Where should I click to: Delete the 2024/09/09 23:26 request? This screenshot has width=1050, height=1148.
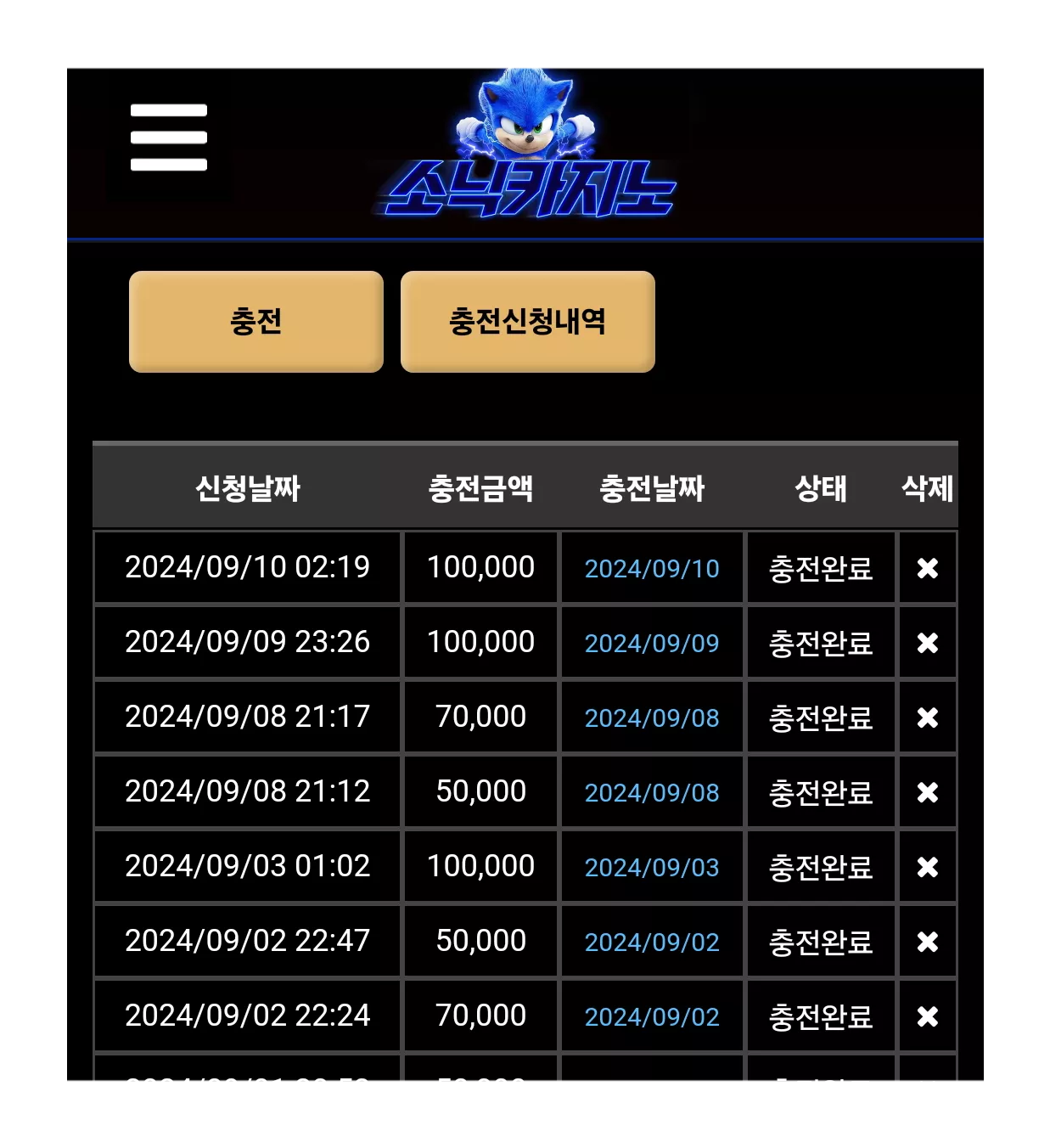pos(928,643)
